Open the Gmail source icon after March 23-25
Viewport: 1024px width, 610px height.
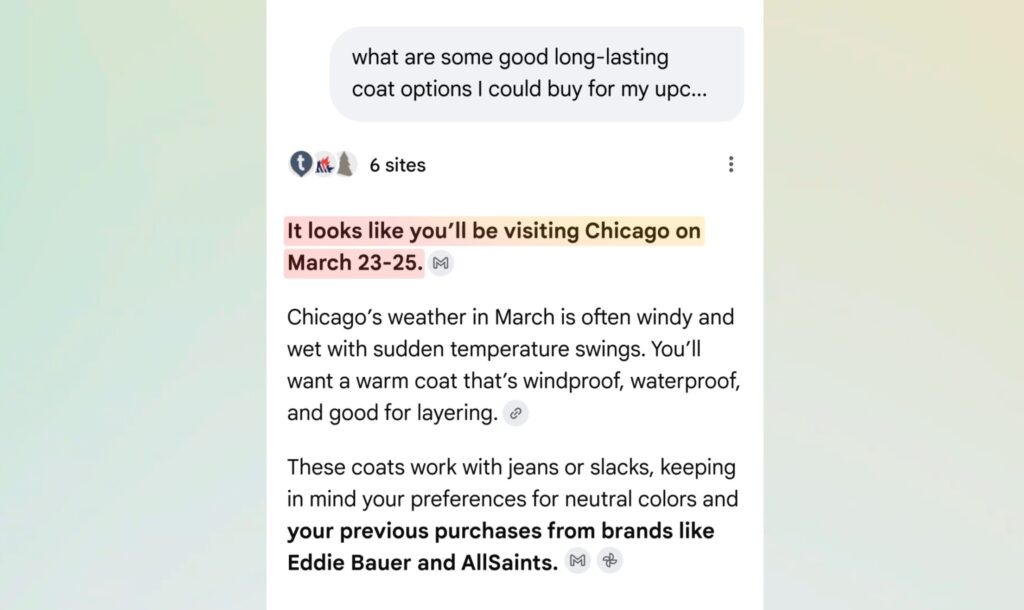pyautogui.click(x=441, y=264)
